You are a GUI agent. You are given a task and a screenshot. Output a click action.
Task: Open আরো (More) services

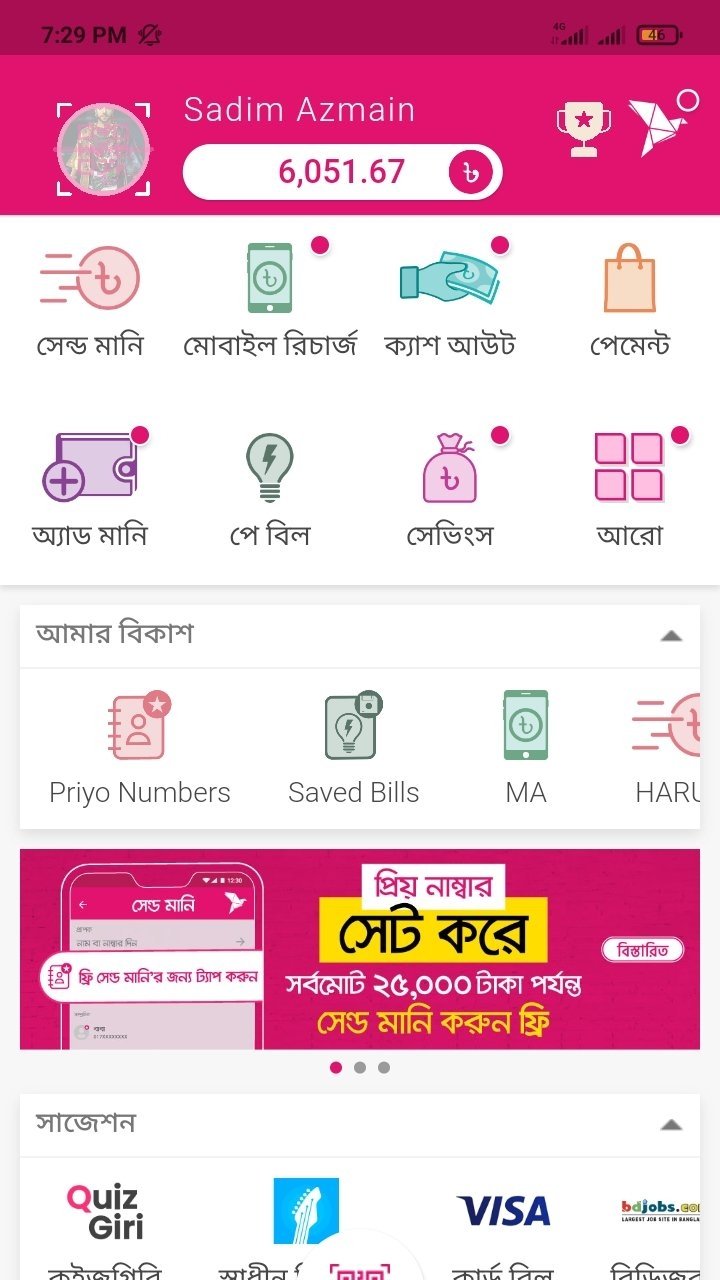(x=629, y=490)
